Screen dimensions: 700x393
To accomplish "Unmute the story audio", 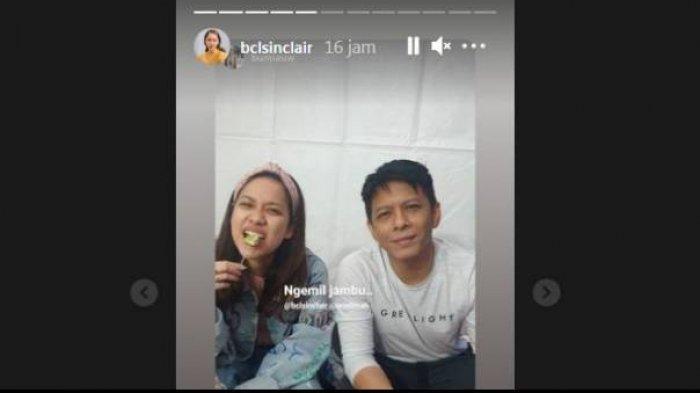I will 441,46.
